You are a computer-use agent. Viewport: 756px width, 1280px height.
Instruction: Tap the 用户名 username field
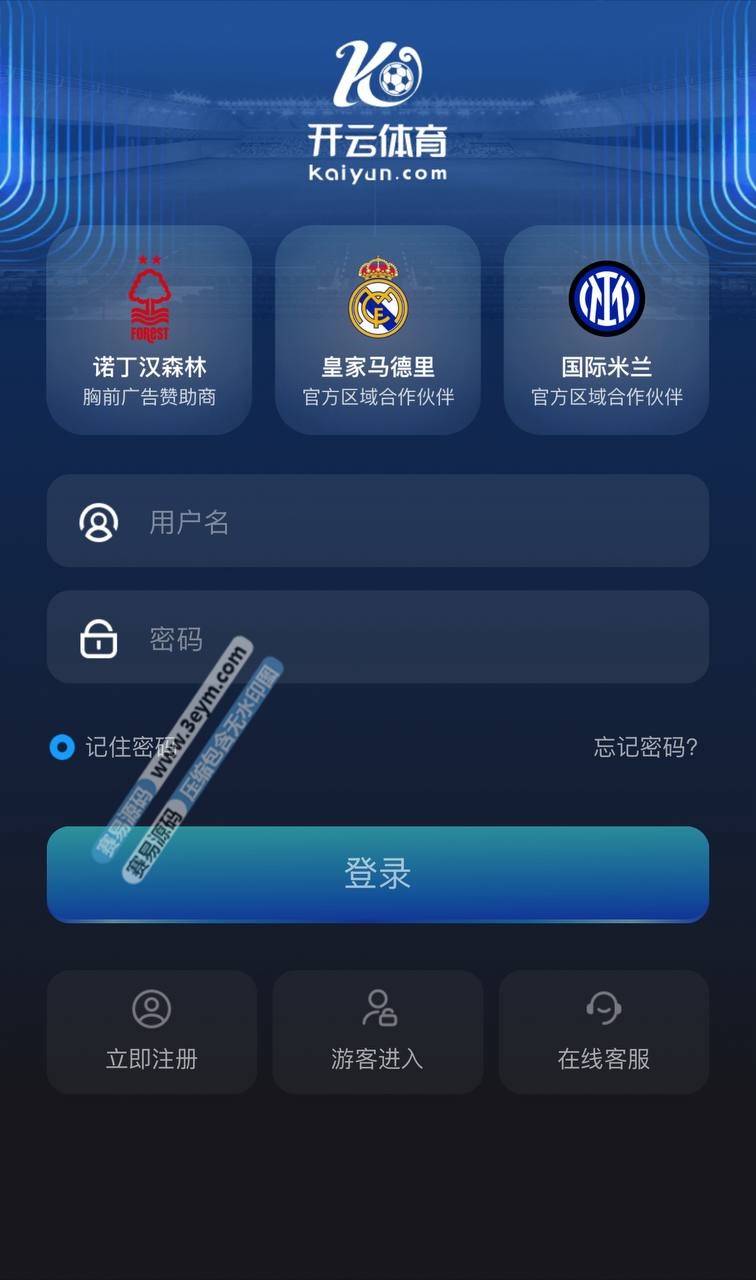[x=400, y=521]
